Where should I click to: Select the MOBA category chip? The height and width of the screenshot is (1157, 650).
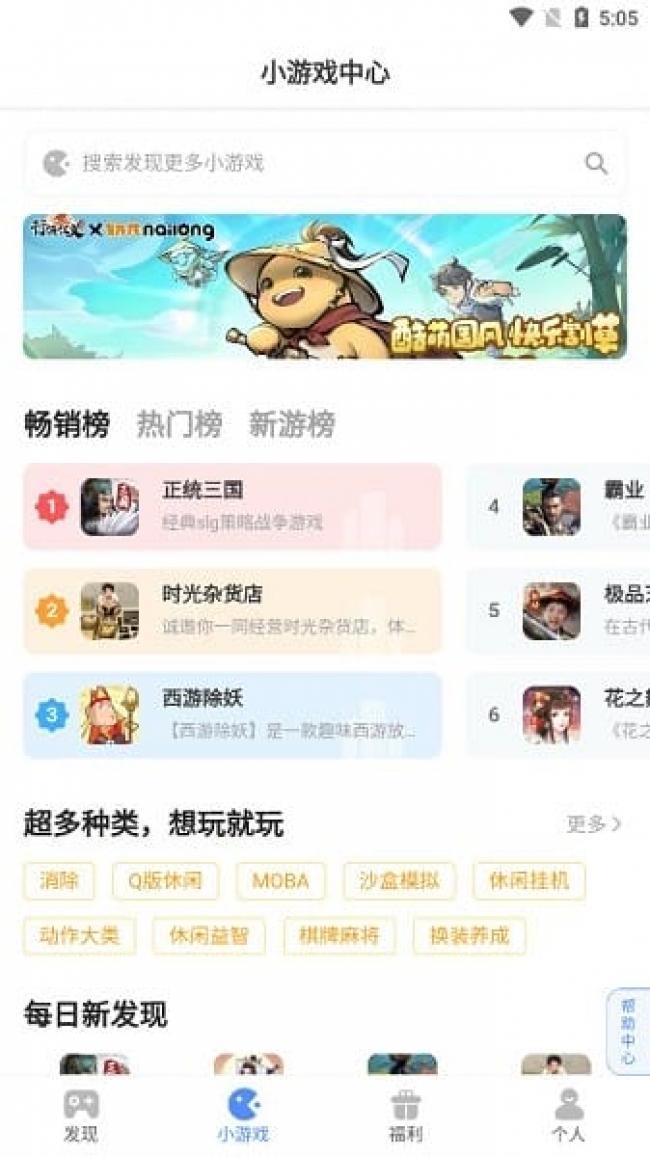tap(281, 881)
